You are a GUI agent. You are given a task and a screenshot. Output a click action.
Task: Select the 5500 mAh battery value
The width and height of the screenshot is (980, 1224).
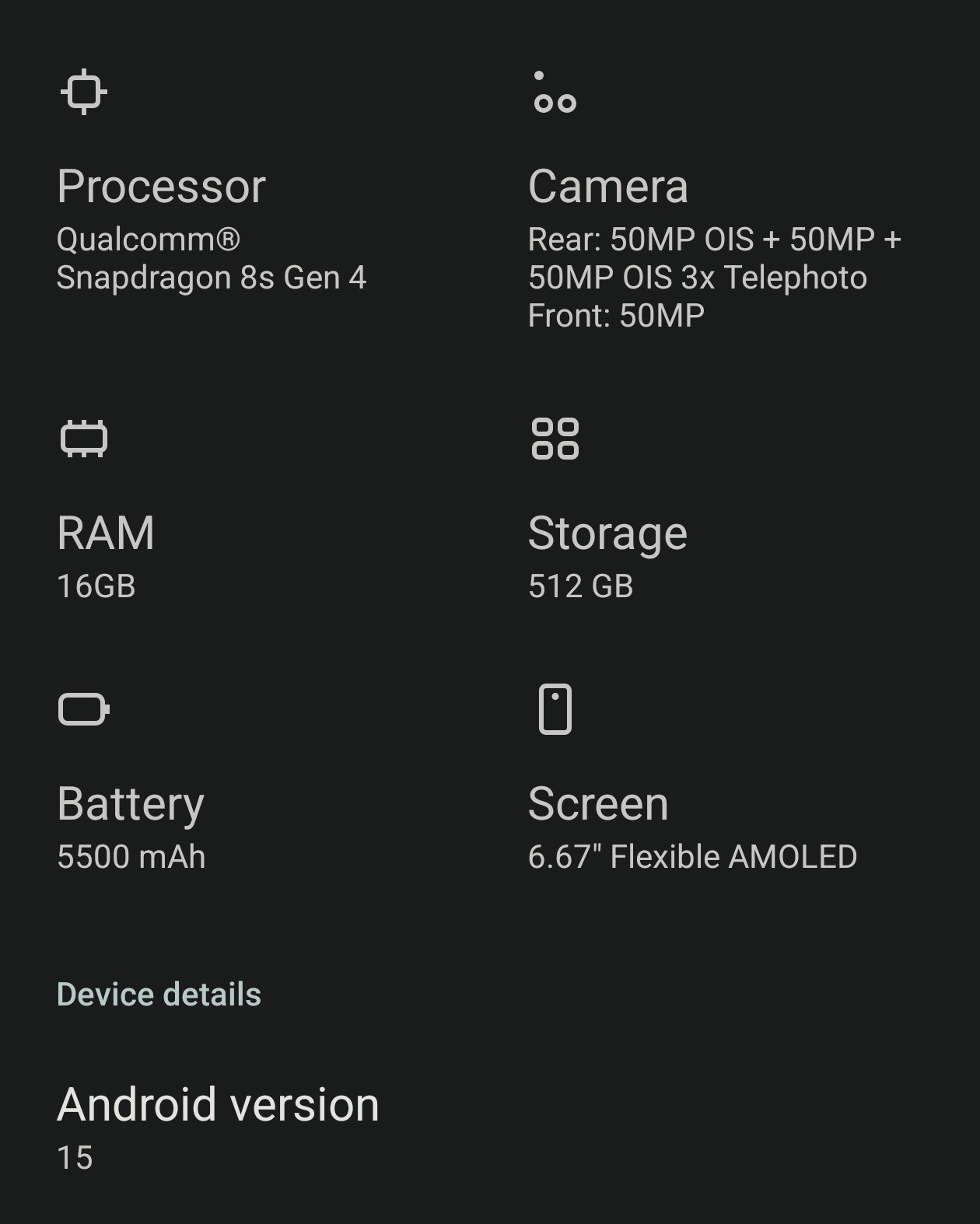point(131,858)
